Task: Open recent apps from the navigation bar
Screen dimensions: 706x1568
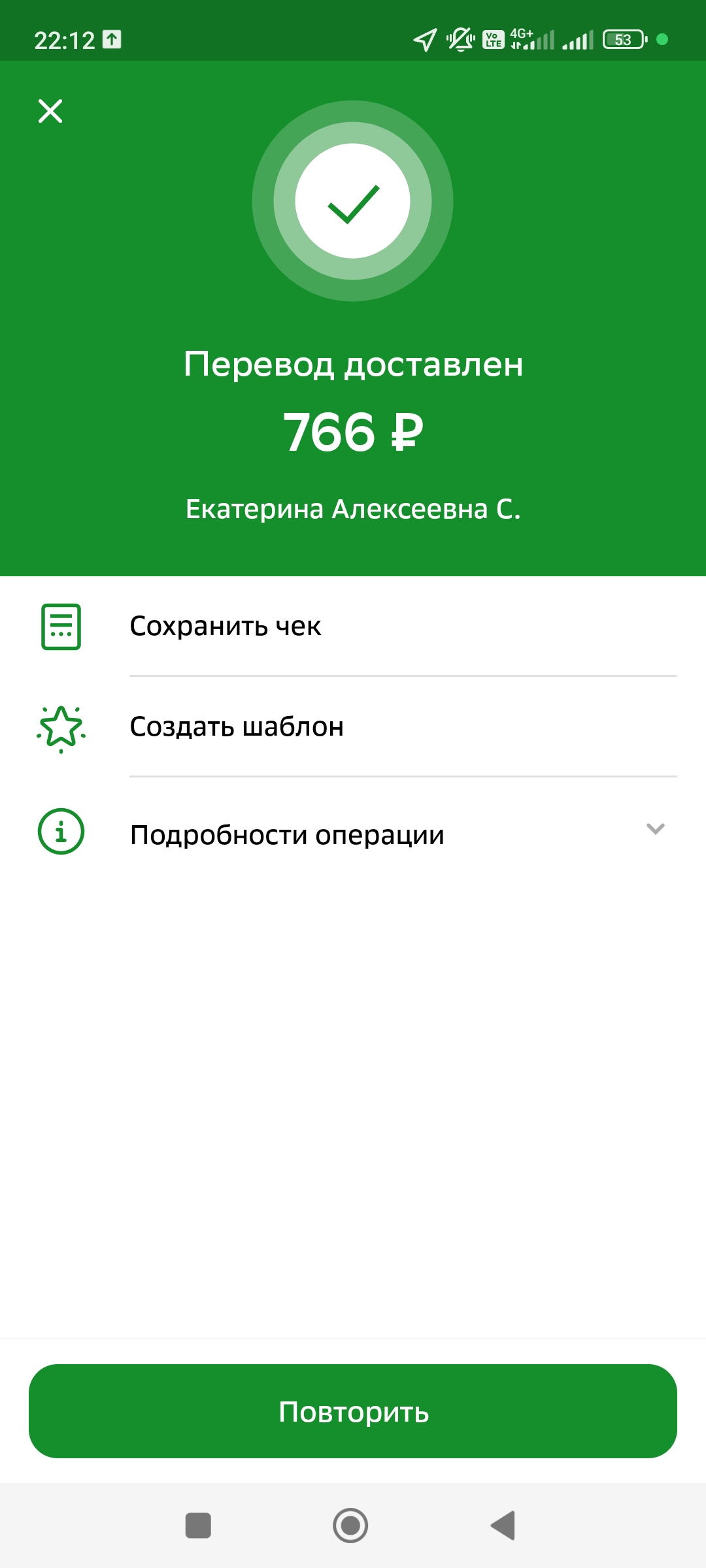Action: (198, 1526)
